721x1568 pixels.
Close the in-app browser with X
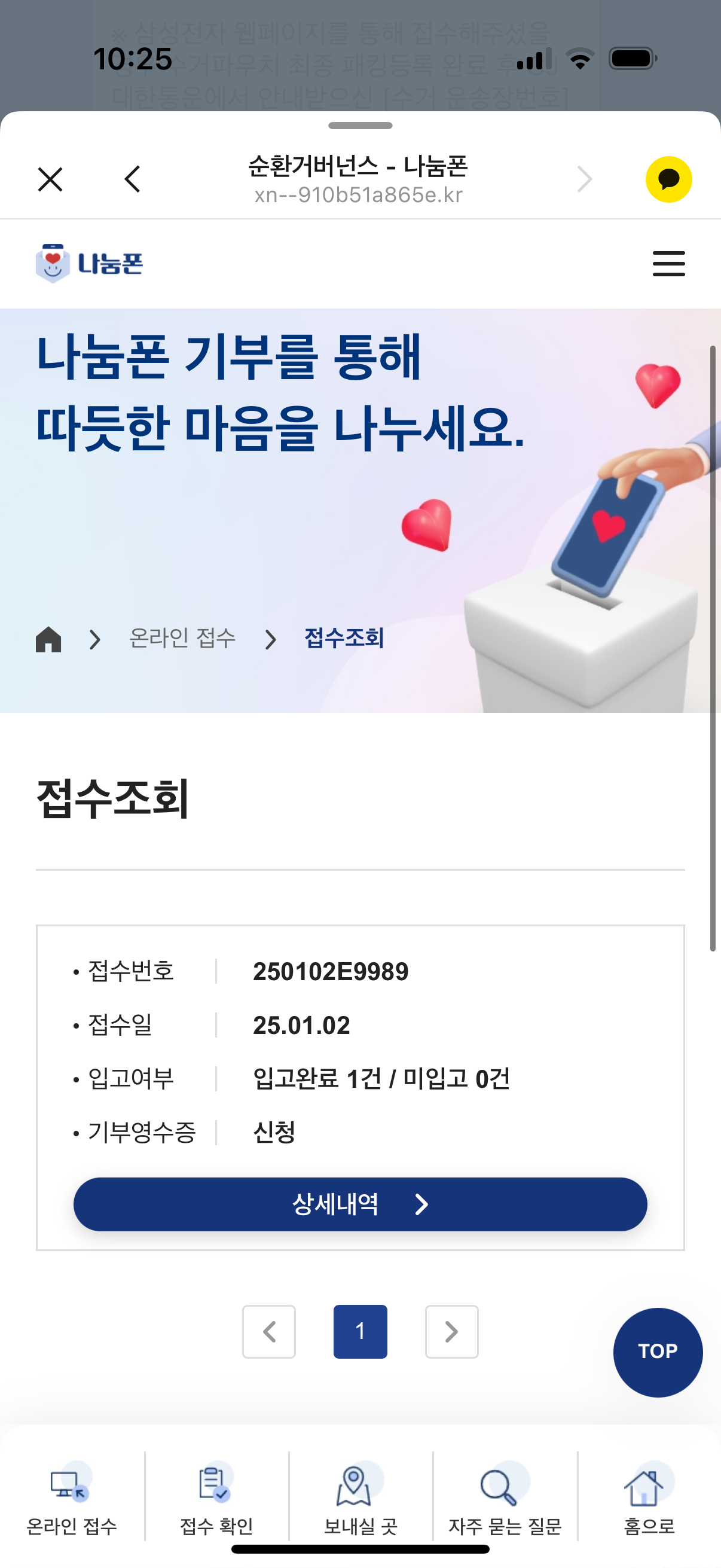[50, 179]
